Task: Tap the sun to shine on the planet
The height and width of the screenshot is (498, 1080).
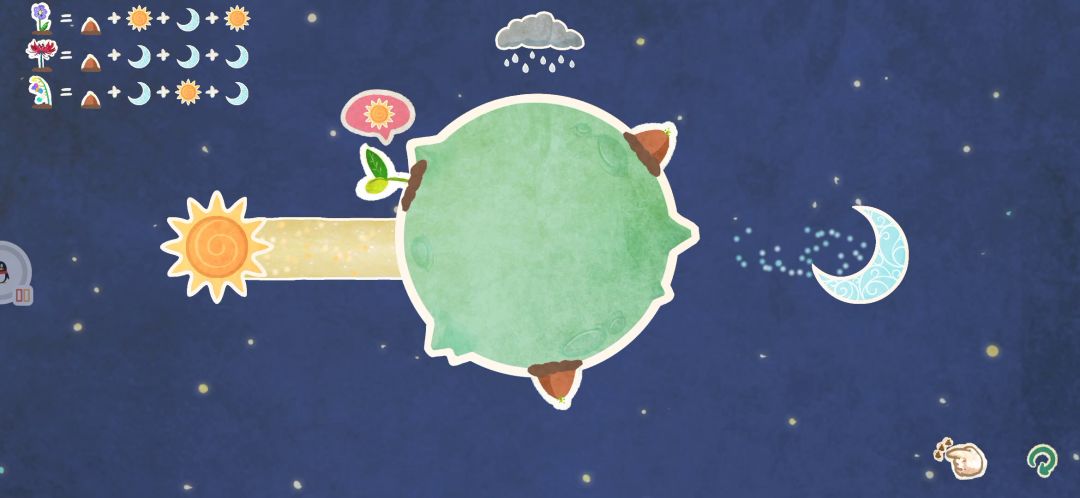Action: coord(216,247)
